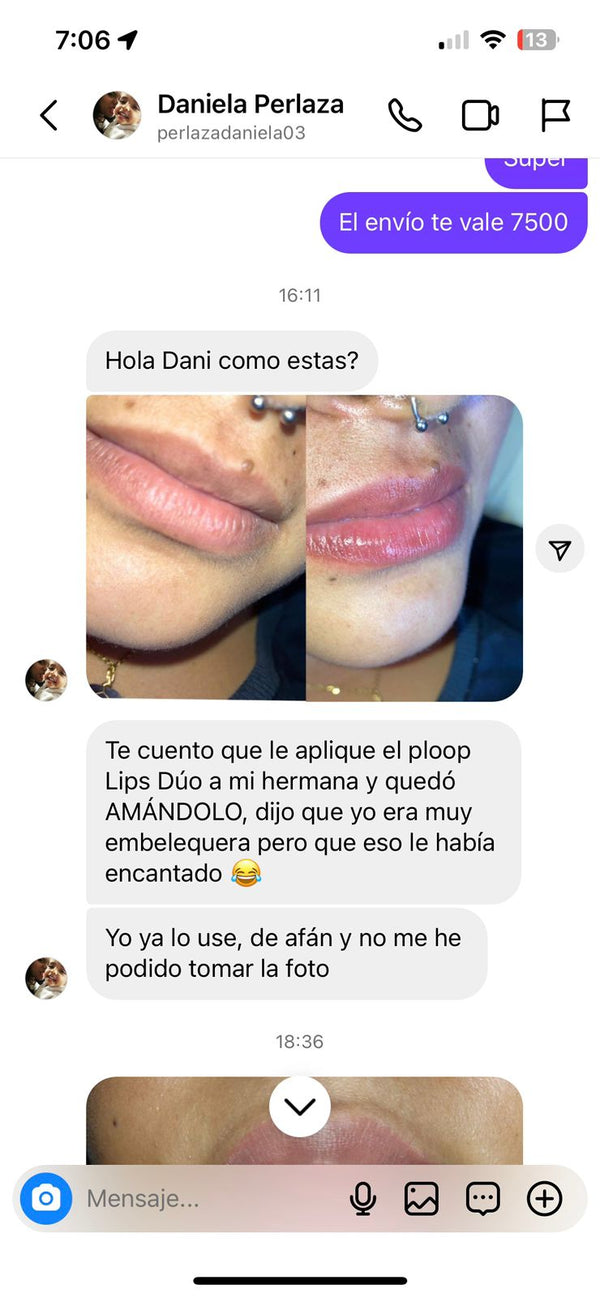Go back to the inbox
This screenshot has height=1297, width=600.
[x=48, y=116]
